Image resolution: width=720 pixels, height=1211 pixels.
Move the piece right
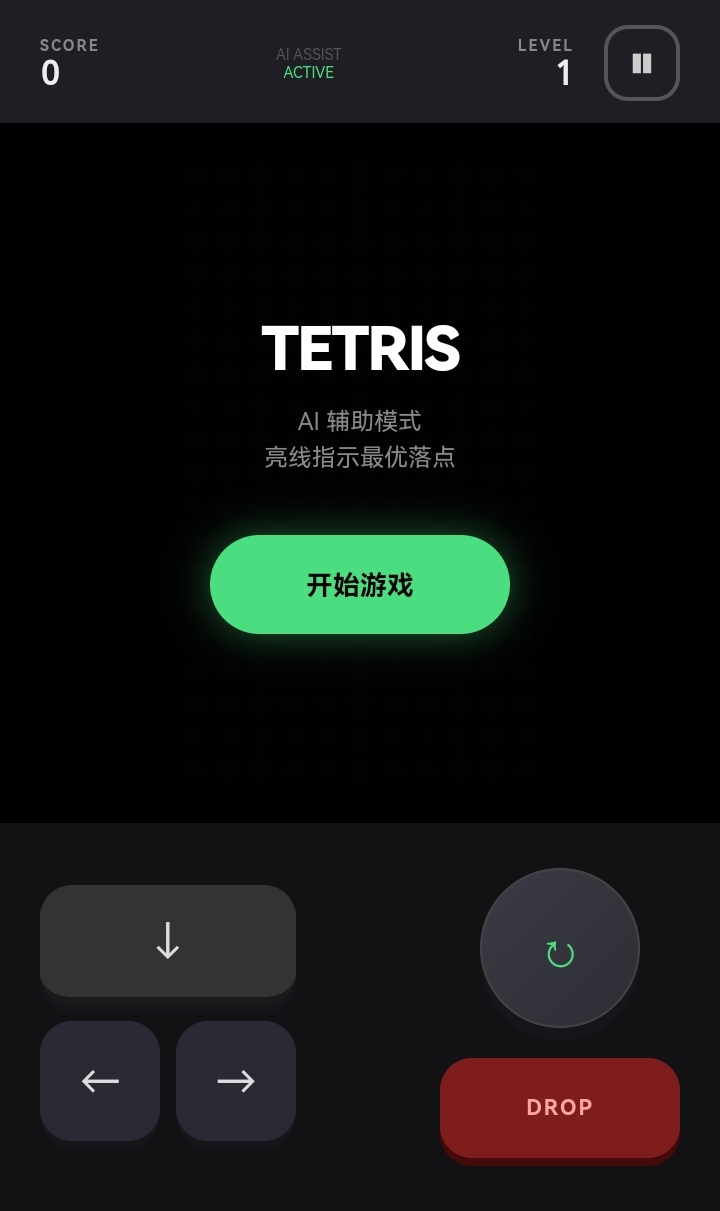tap(236, 1081)
